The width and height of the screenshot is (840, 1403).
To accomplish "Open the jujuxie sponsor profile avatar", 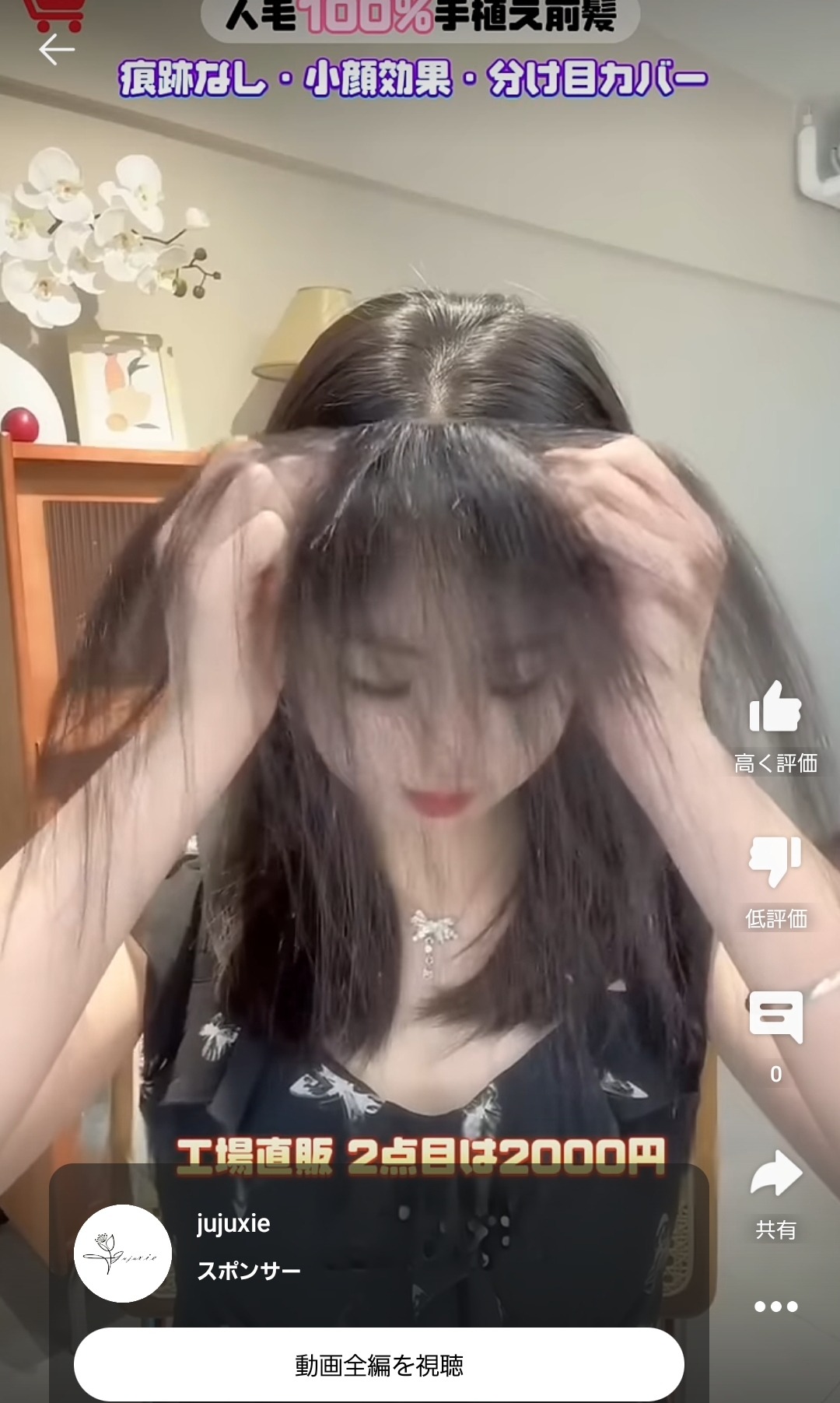I will pyautogui.click(x=123, y=1254).
